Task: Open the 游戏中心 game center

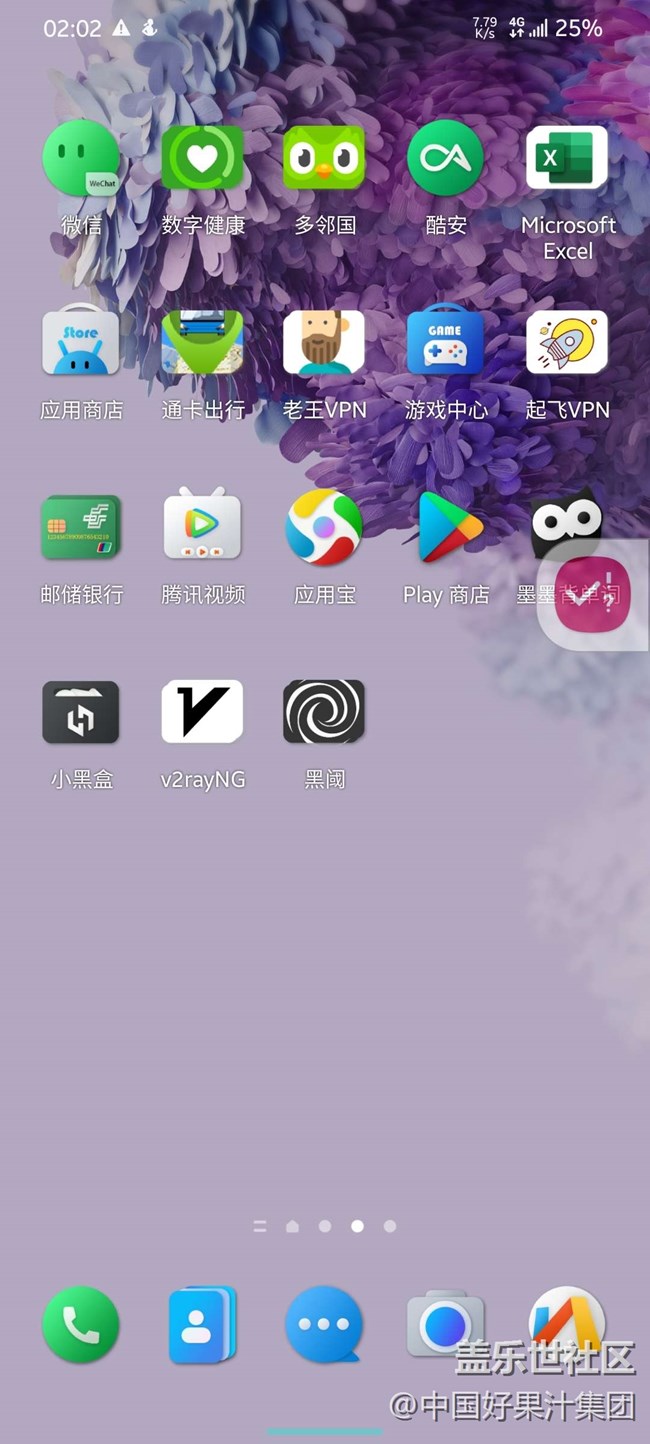Action: pos(446,343)
